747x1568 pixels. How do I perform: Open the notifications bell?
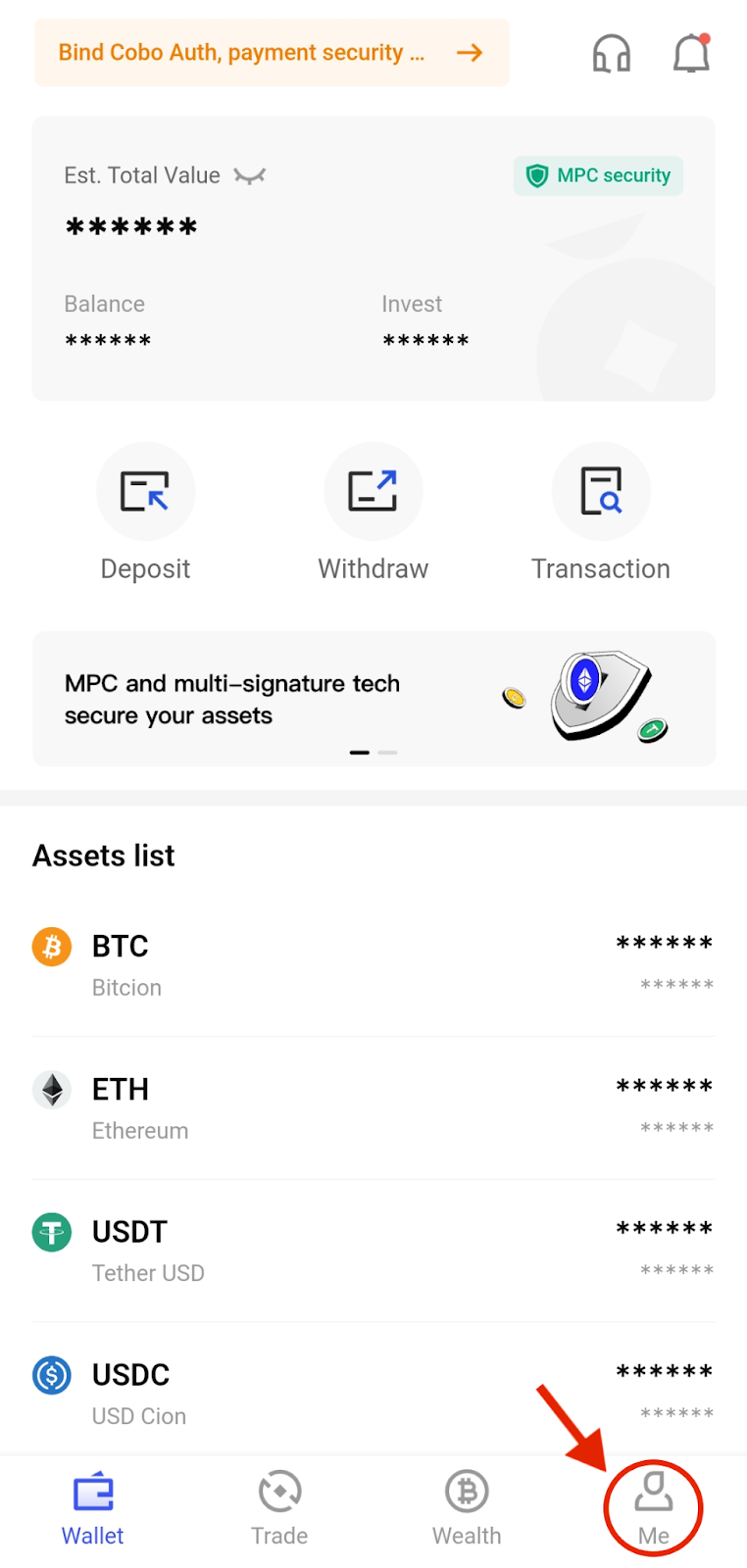tap(691, 53)
